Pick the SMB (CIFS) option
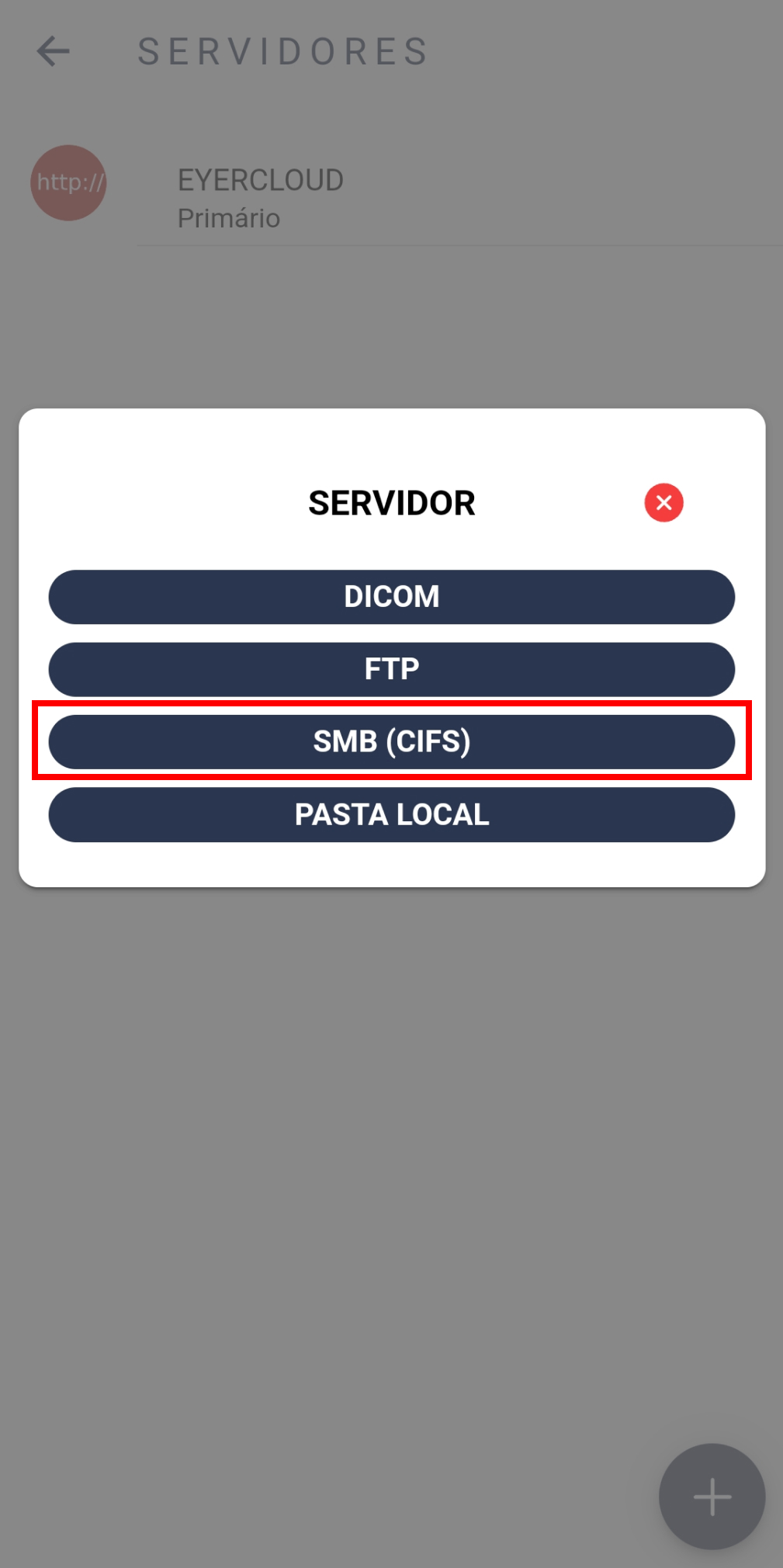Screen dimensions: 783x1568 pos(391,742)
